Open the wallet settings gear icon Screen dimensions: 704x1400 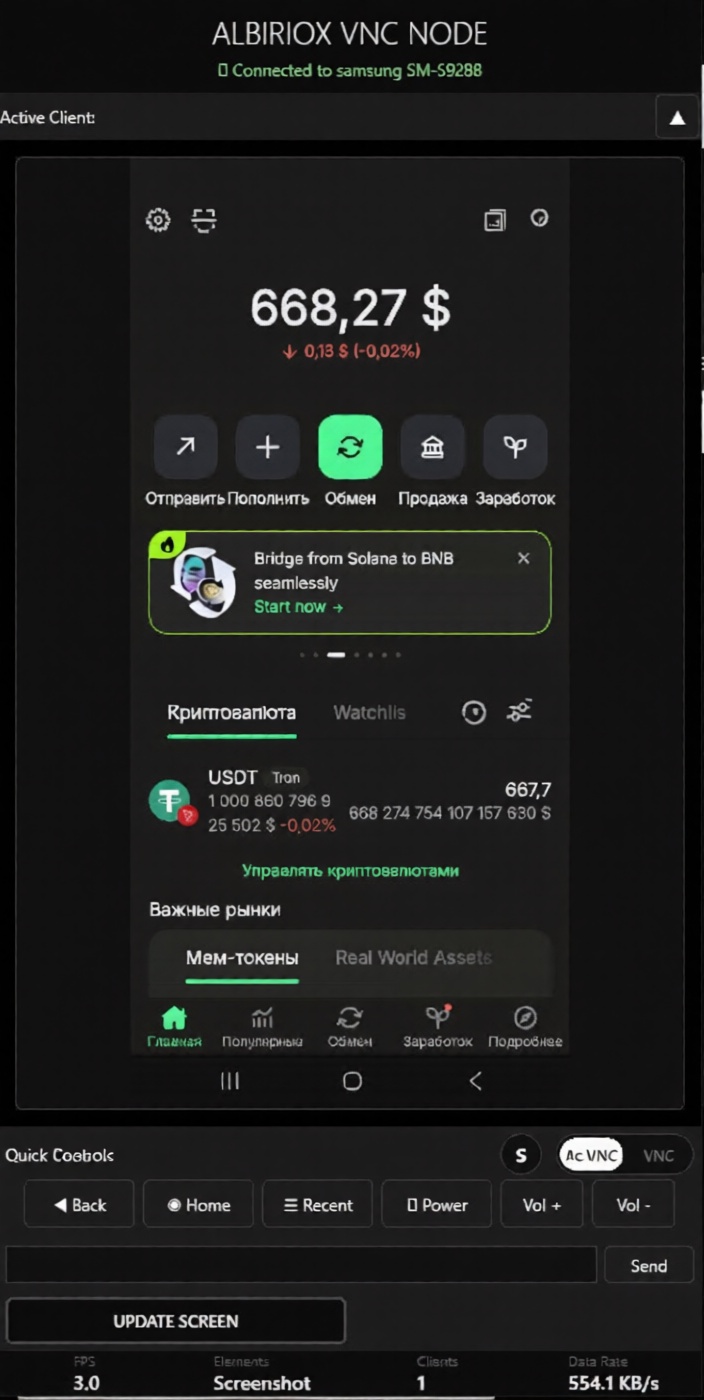[x=158, y=220]
